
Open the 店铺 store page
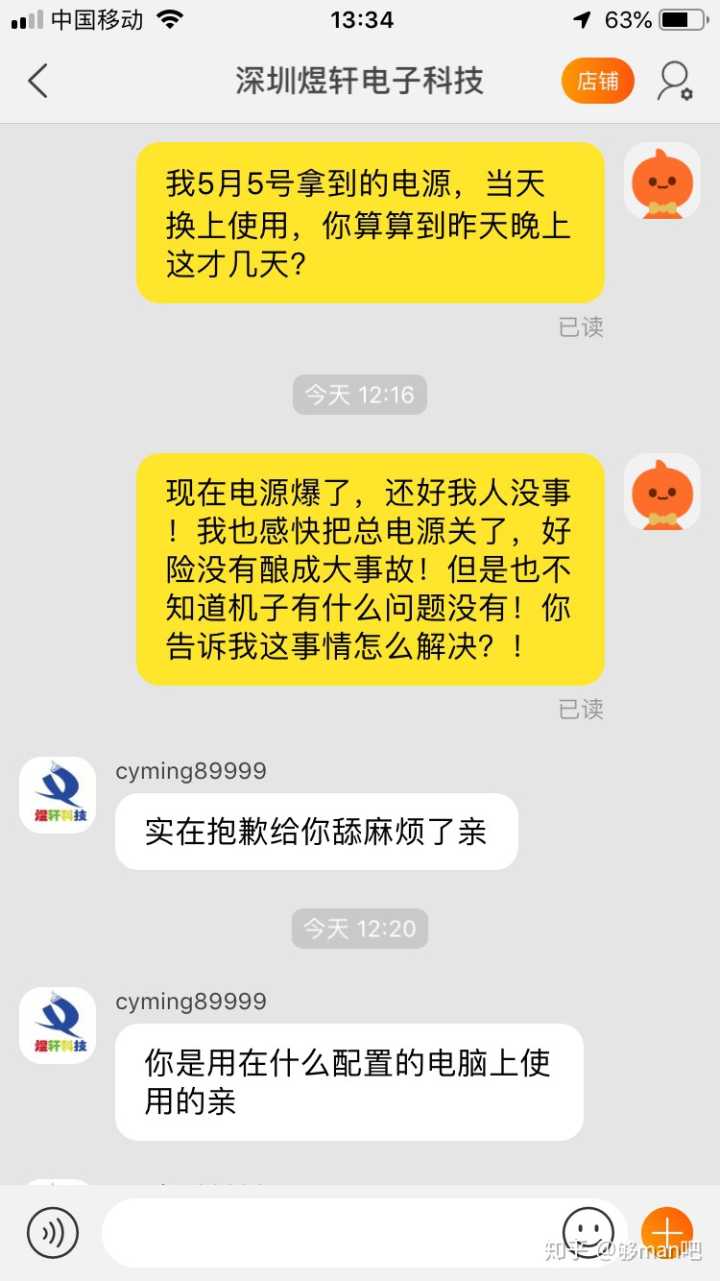point(597,81)
